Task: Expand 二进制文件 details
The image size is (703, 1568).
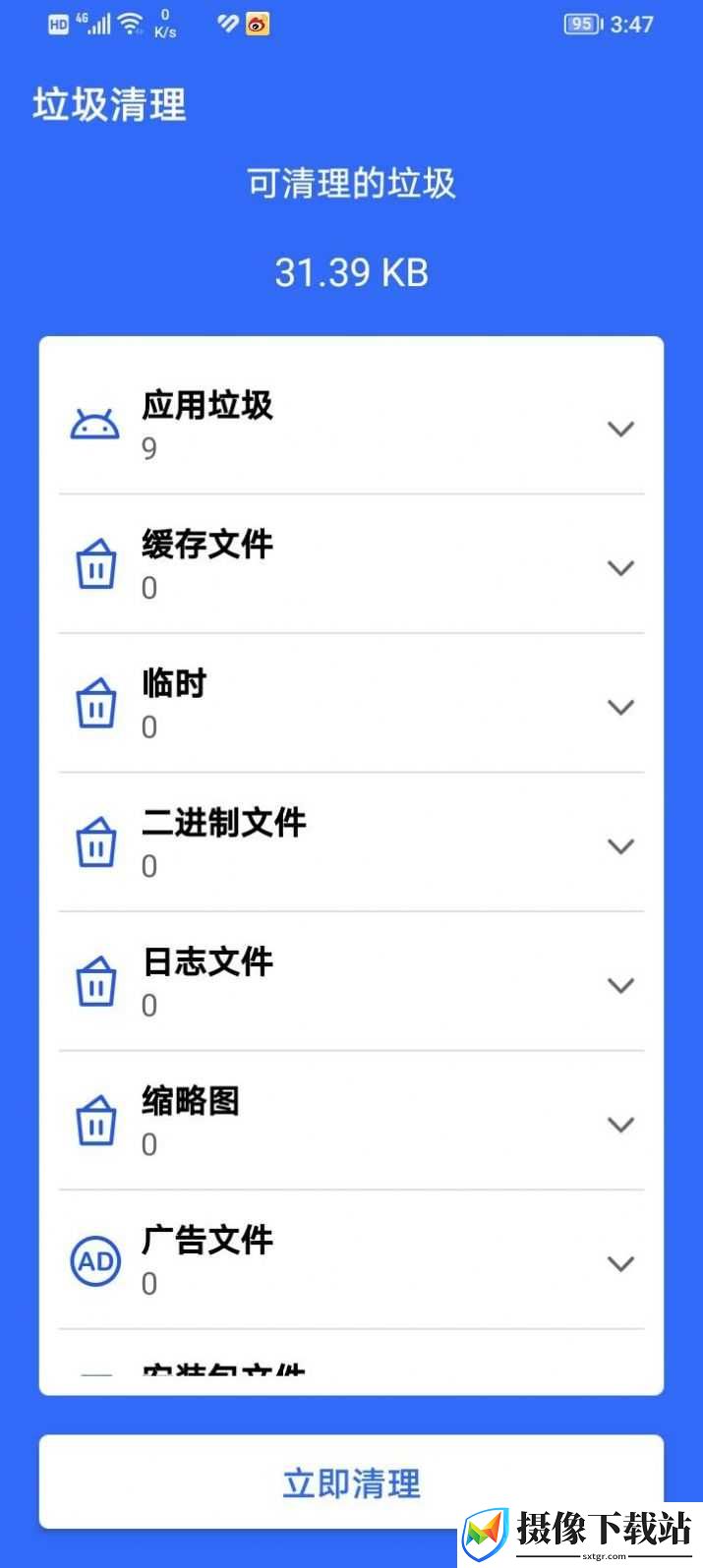Action: click(351, 842)
